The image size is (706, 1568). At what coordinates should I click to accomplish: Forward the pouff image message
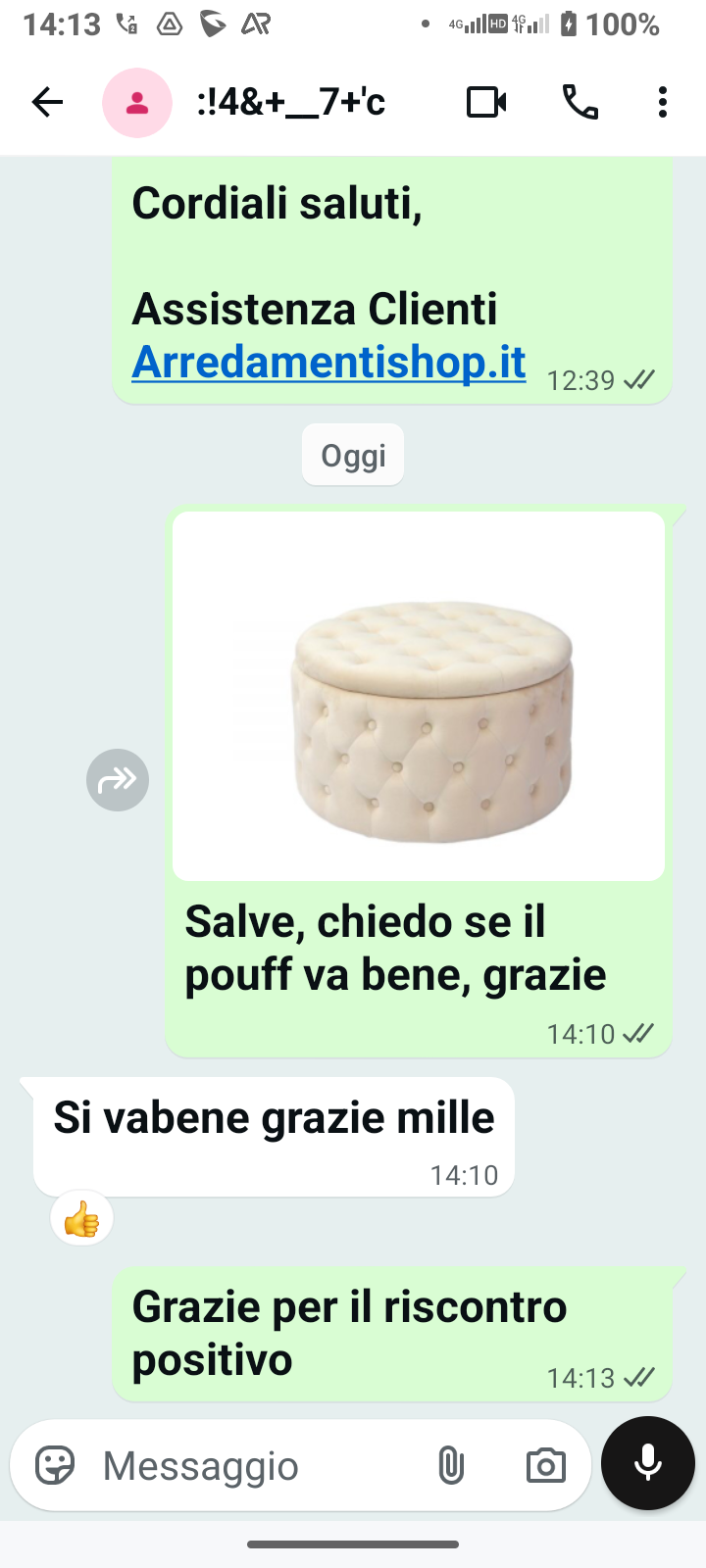(118, 780)
